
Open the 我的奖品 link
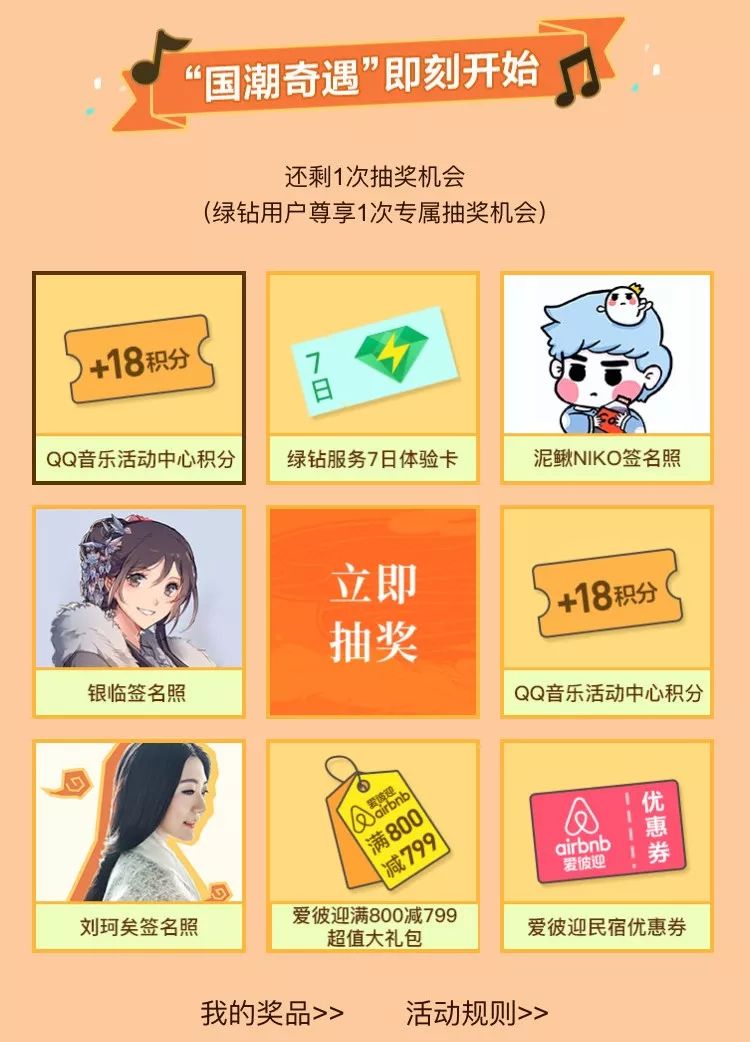(x=272, y=1012)
